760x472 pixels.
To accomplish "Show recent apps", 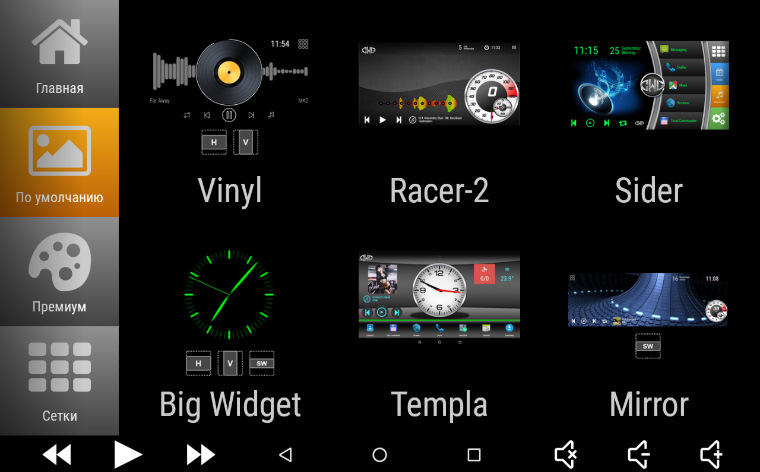I will [474, 454].
